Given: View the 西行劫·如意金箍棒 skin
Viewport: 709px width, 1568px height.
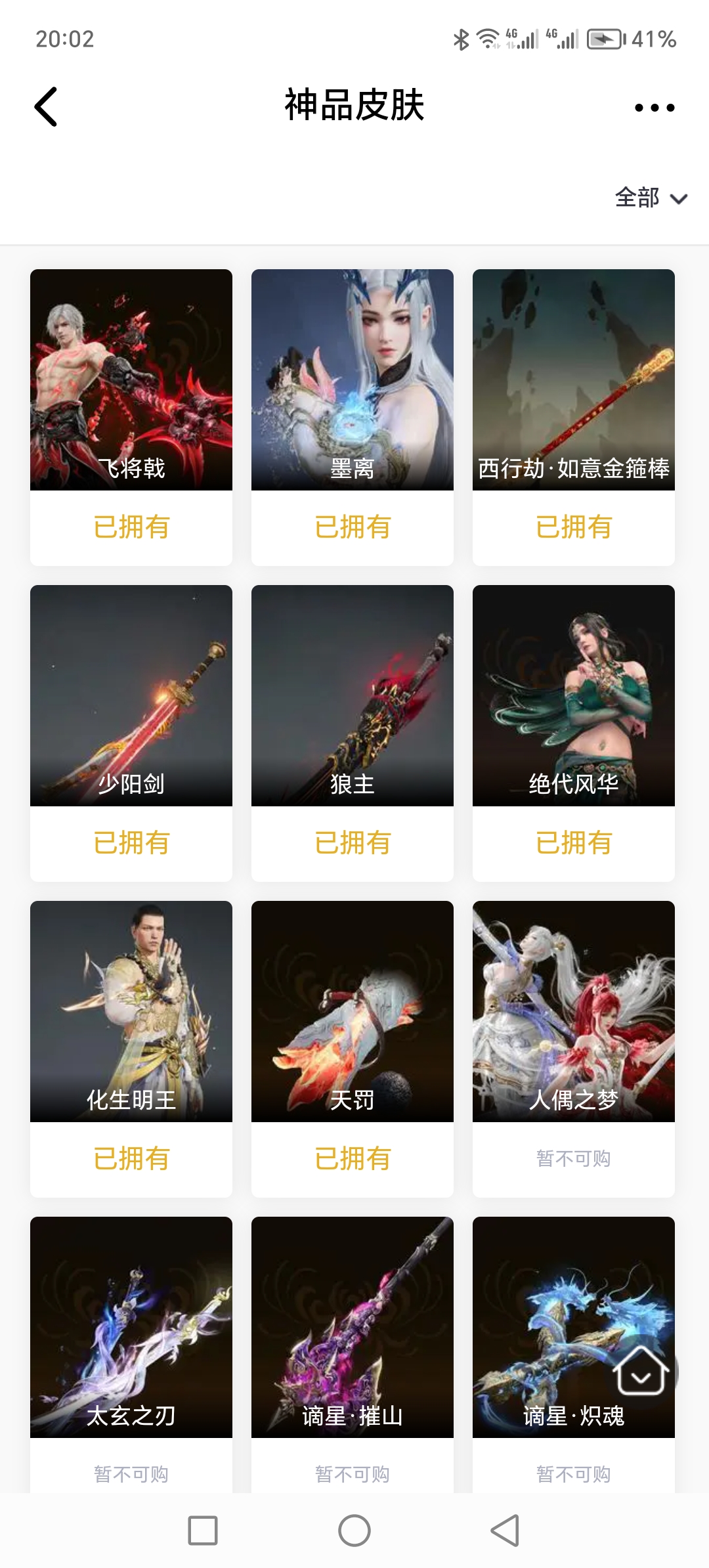Looking at the screenshot, I should 574,380.
